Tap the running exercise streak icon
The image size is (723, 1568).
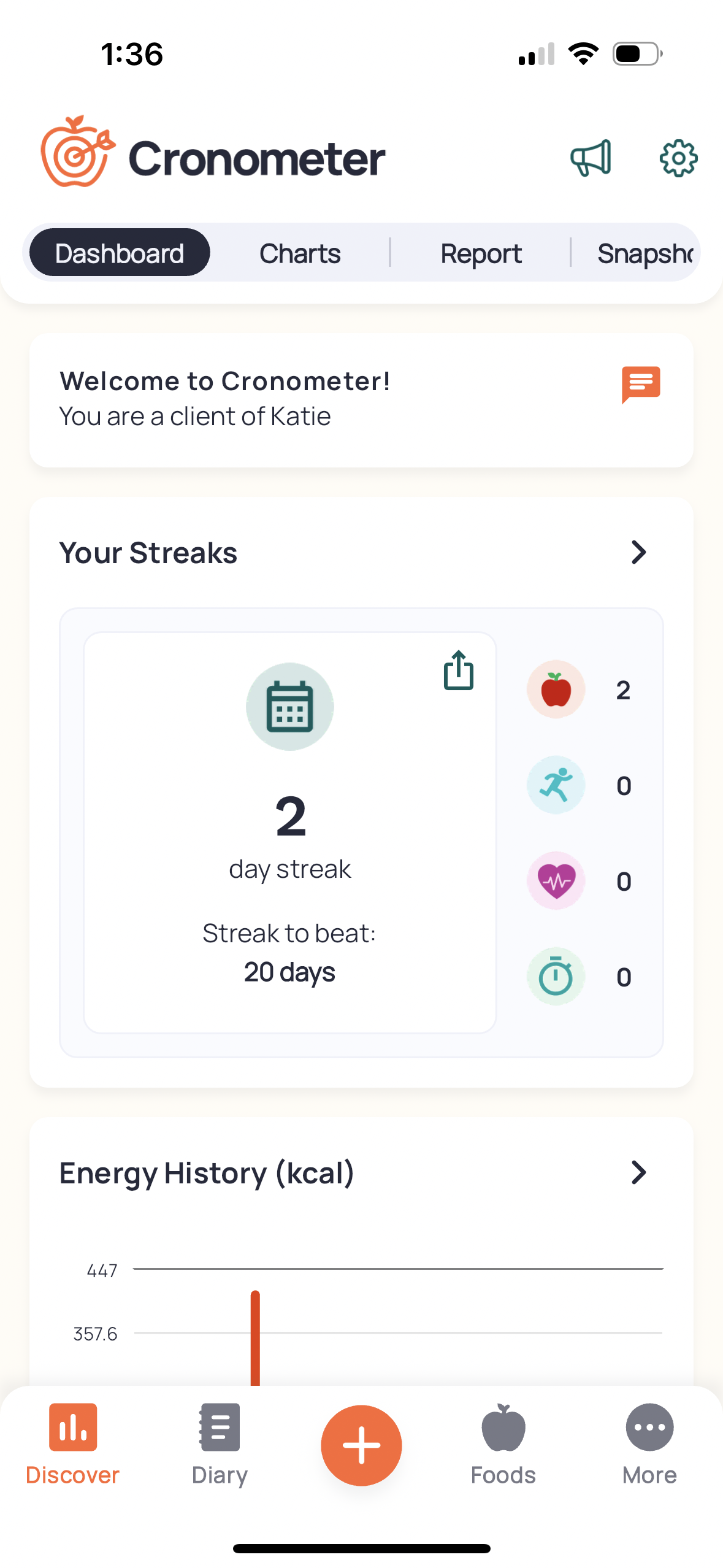coord(555,785)
